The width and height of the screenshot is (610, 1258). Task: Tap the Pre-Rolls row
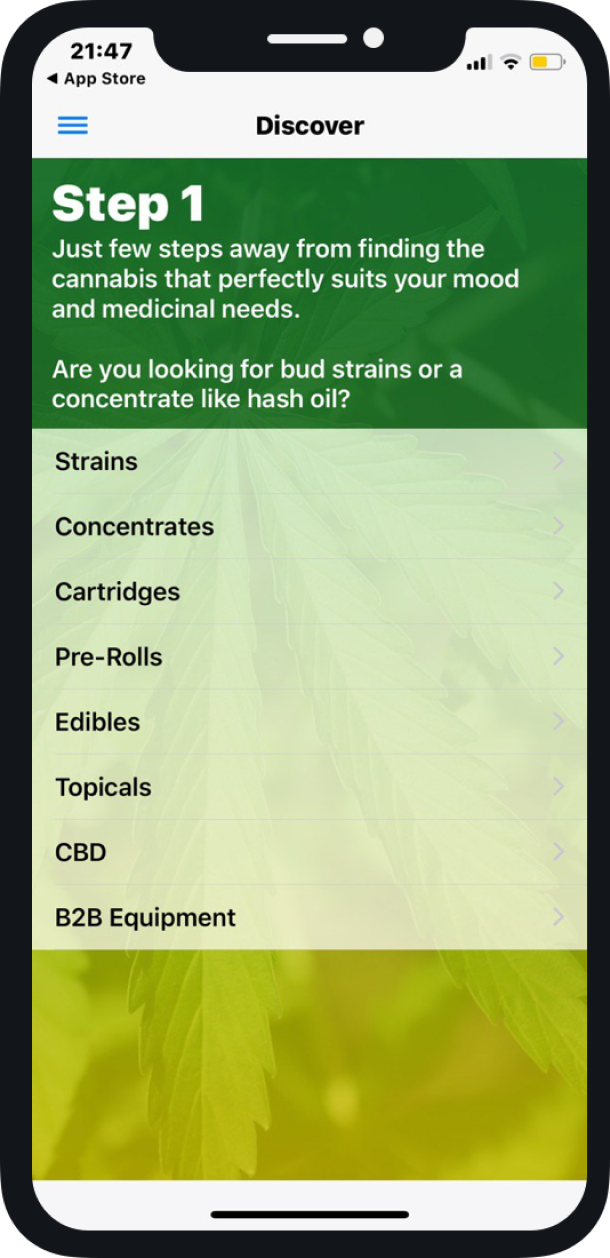point(308,657)
